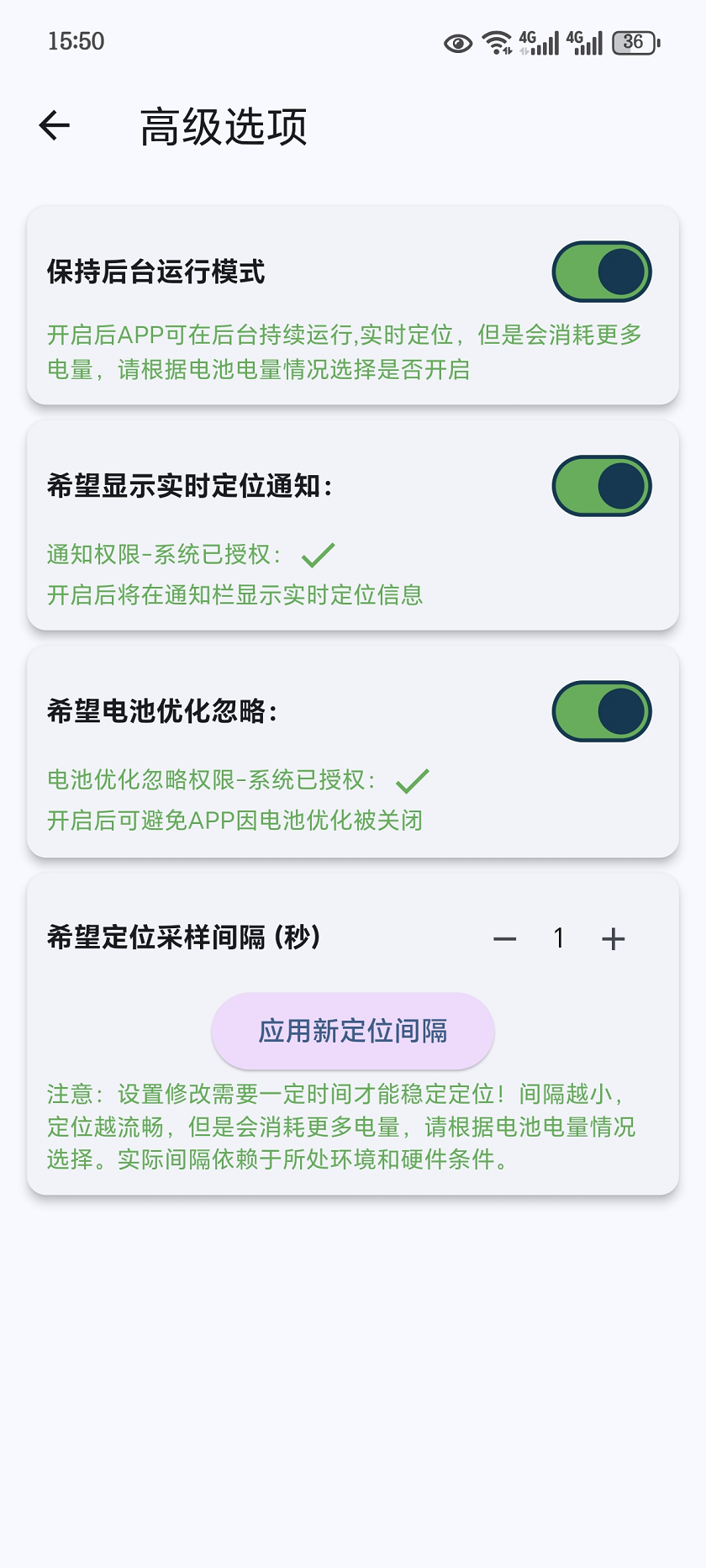Click the minus to decrease sampling interval
Viewport: 706px width, 1568px height.
(505, 938)
